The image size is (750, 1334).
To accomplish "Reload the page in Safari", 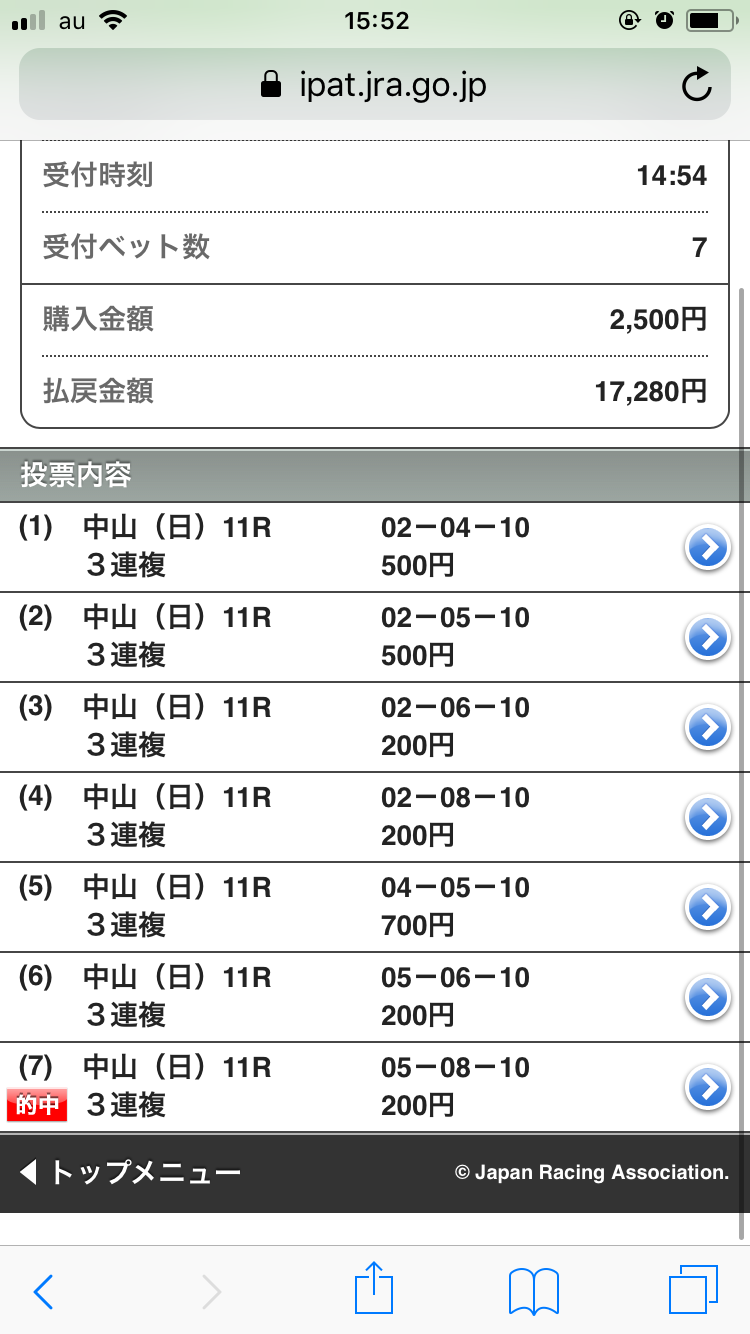I will click(696, 85).
